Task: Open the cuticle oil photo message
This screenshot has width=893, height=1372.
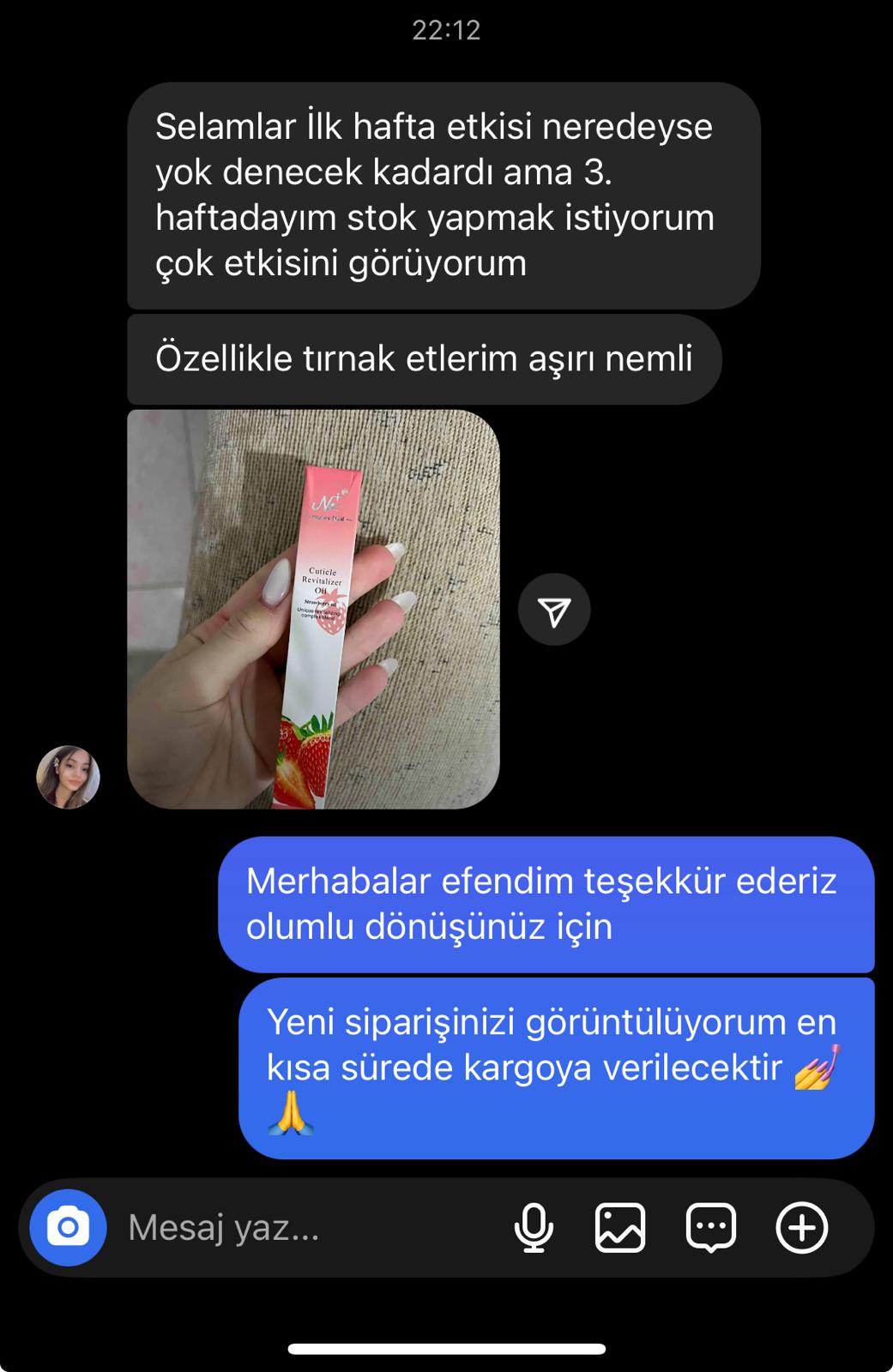Action: 313,609
